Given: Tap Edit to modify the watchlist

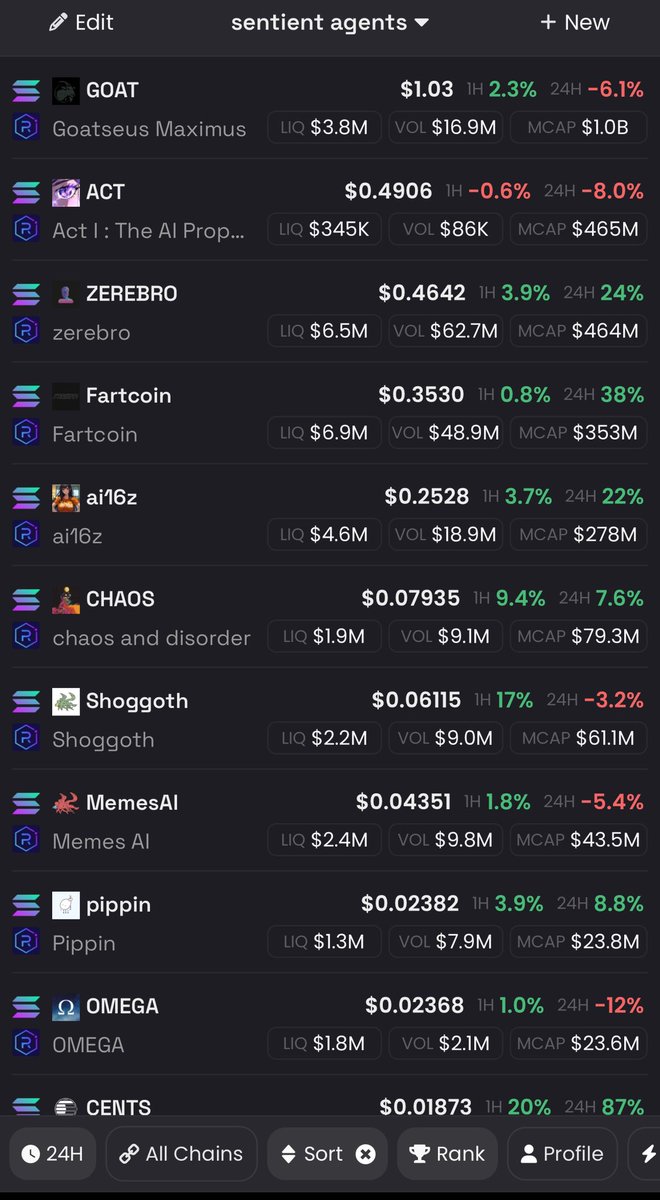Looking at the screenshot, I should [x=81, y=22].
